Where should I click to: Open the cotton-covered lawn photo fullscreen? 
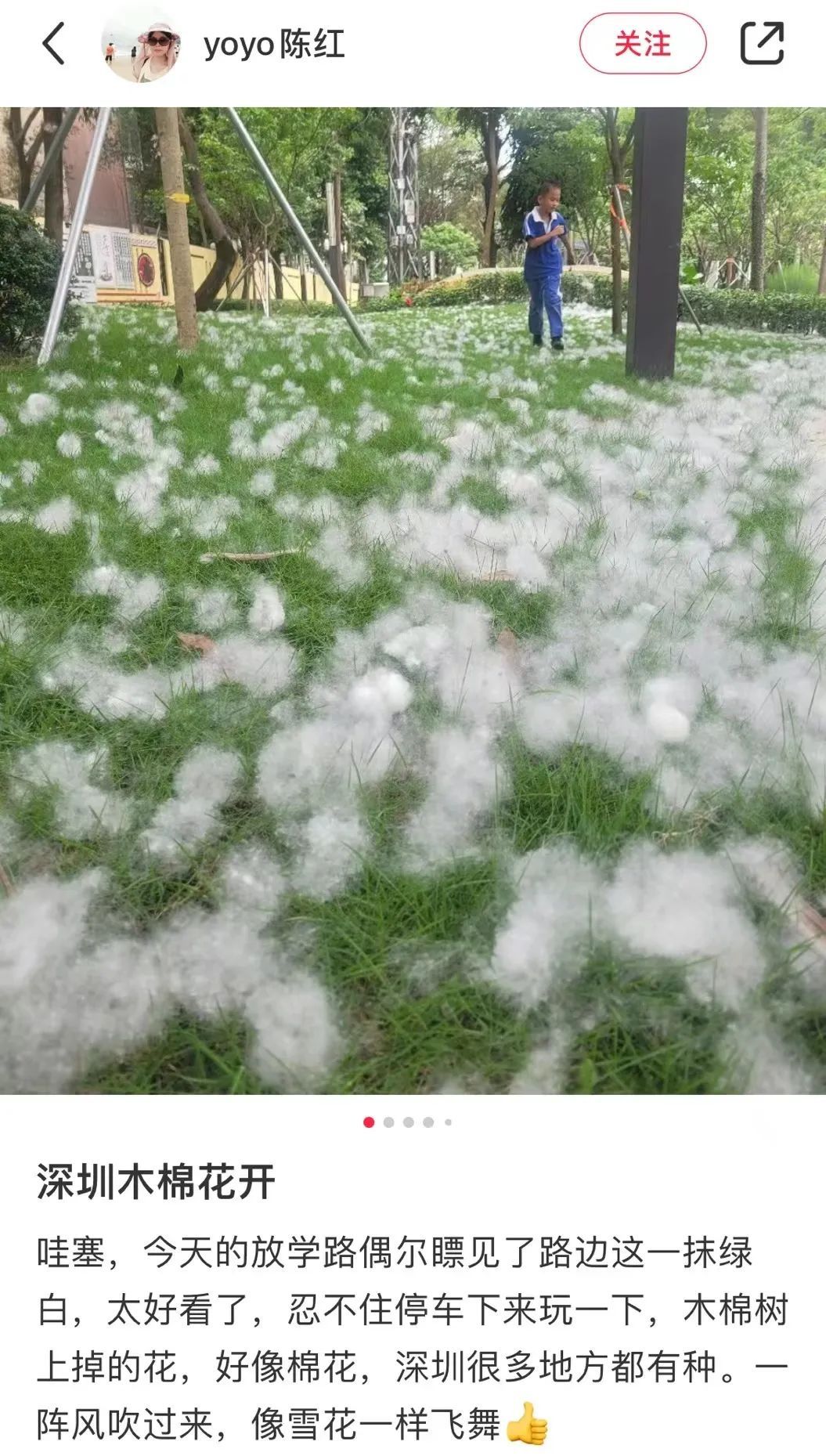click(x=413, y=600)
